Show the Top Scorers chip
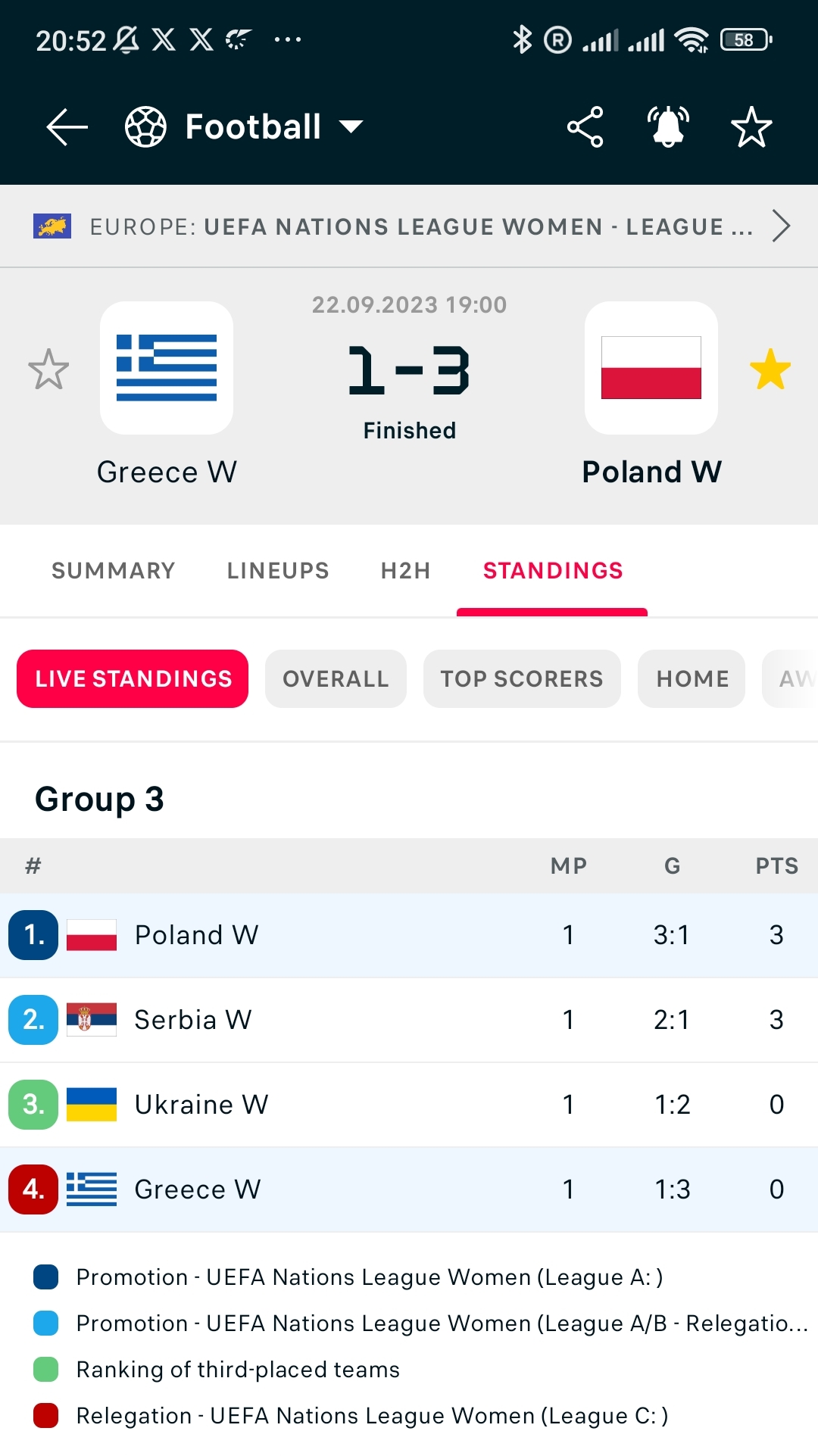The width and height of the screenshot is (818, 1456). click(x=522, y=678)
